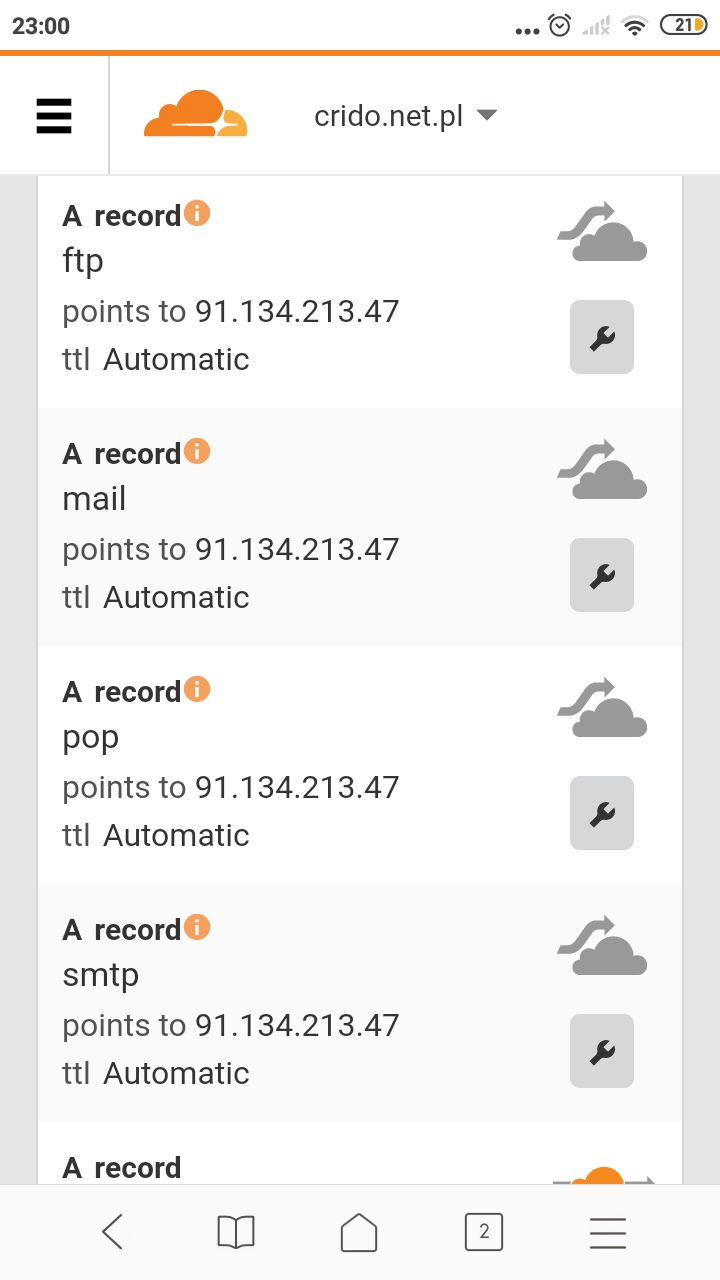Open the browser options menu
This screenshot has width=720, height=1280.
point(608,1232)
